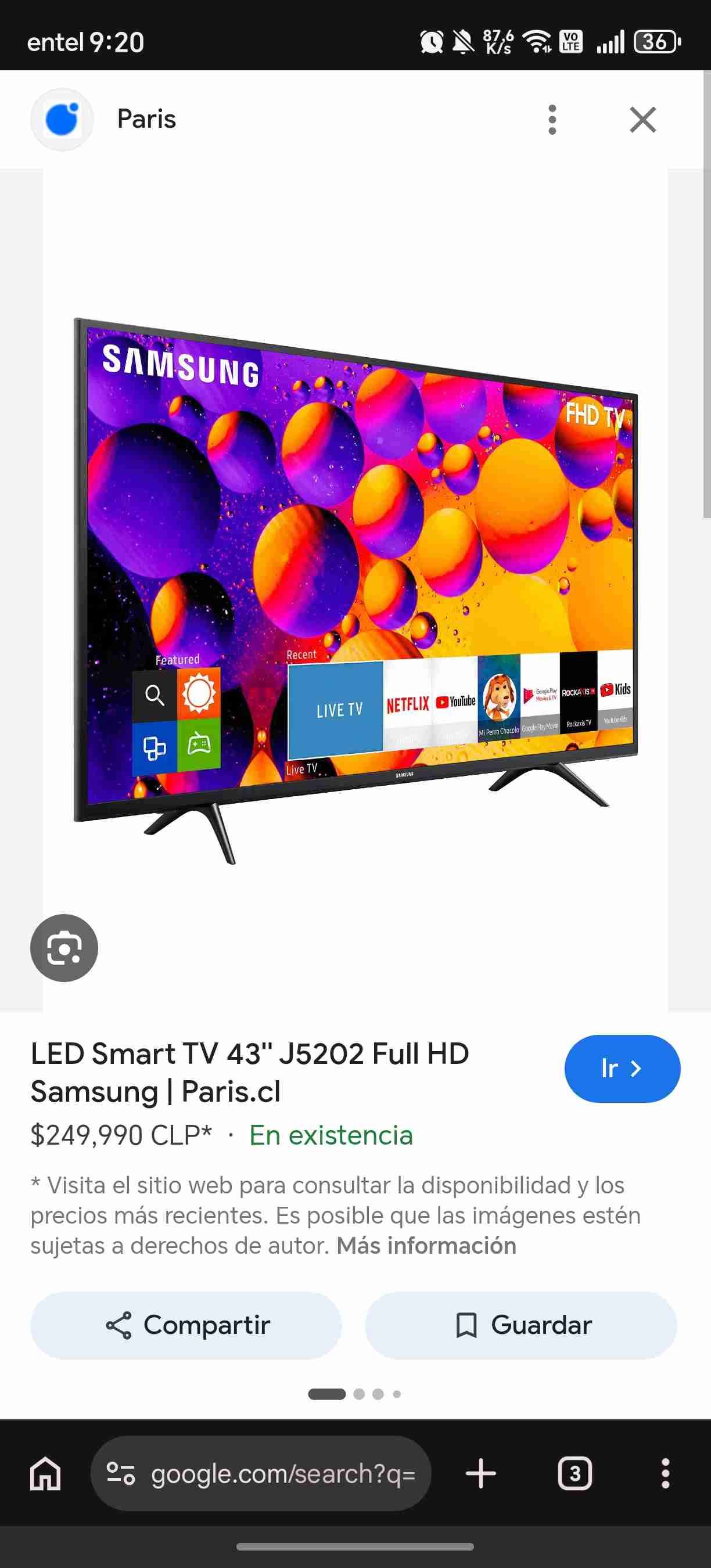Open Google Lens camera search on the image
Viewport: 711px width, 1568px height.
tap(64, 948)
